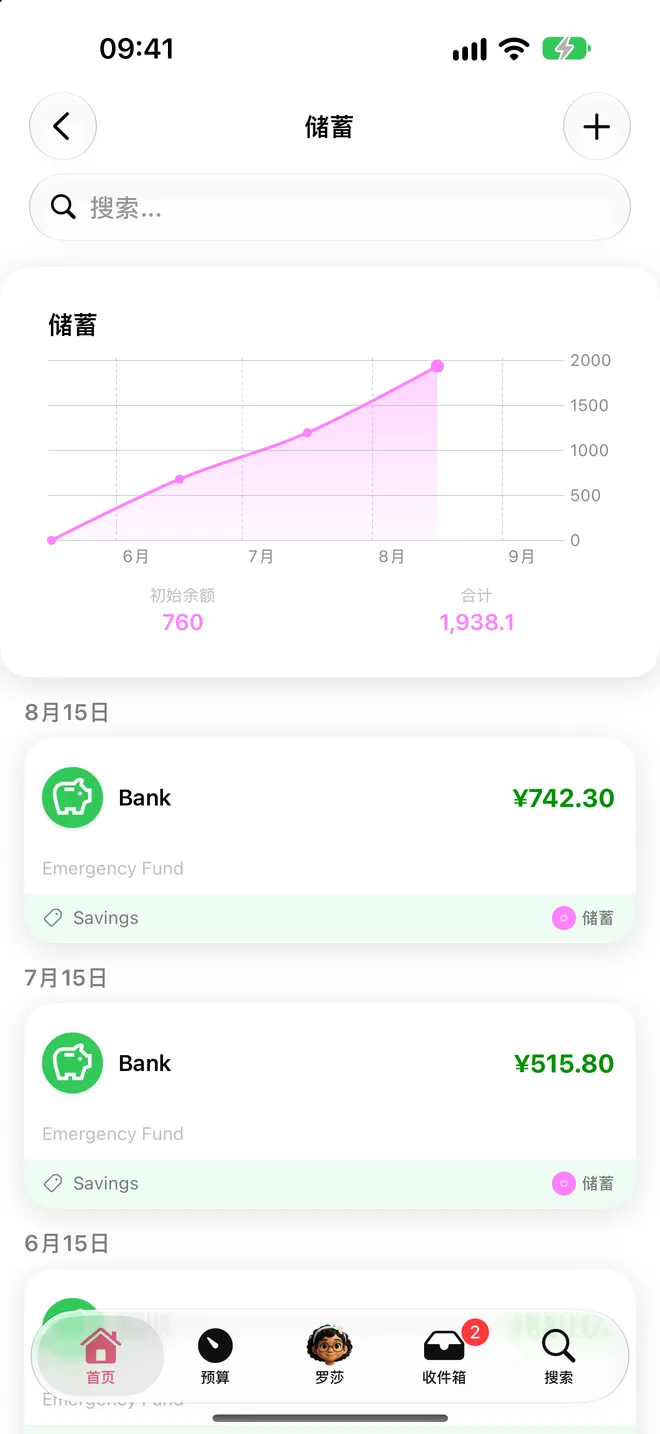The height and width of the screenshot is (1434, 660).
Task: Open the ¥515.80 Bank transaction card
Action: [330, 1105]
